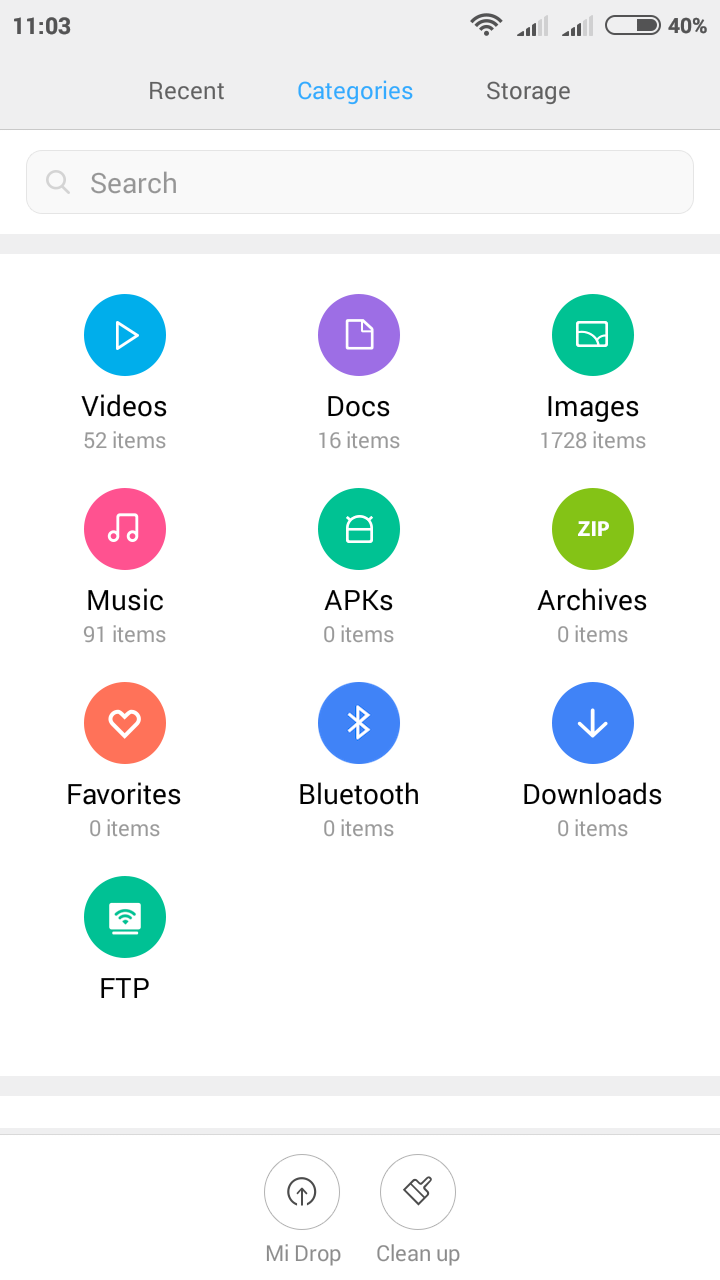720x1280 pixels.
Task: View your Favorites files
Action: 125,723
